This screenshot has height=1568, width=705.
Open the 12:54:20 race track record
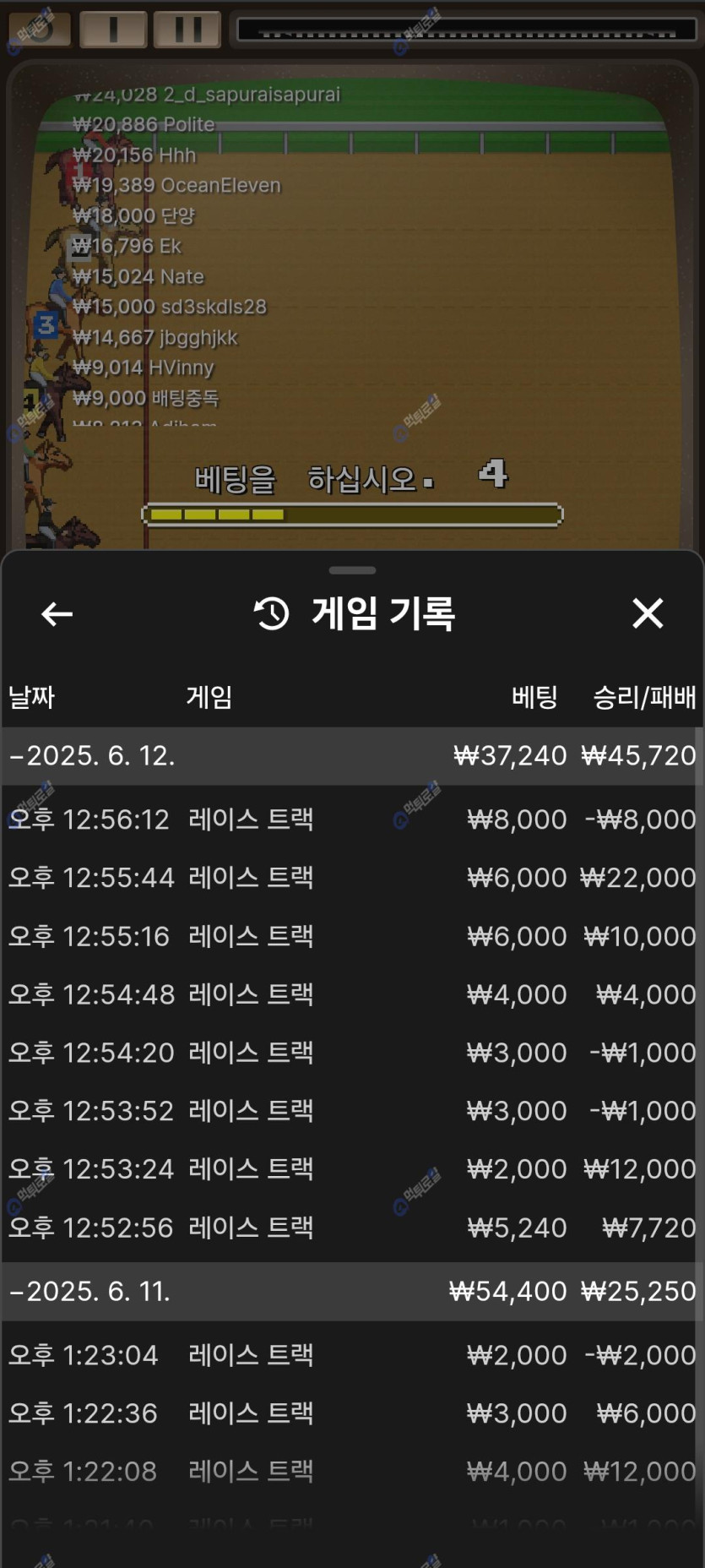tap(351, 1052)
